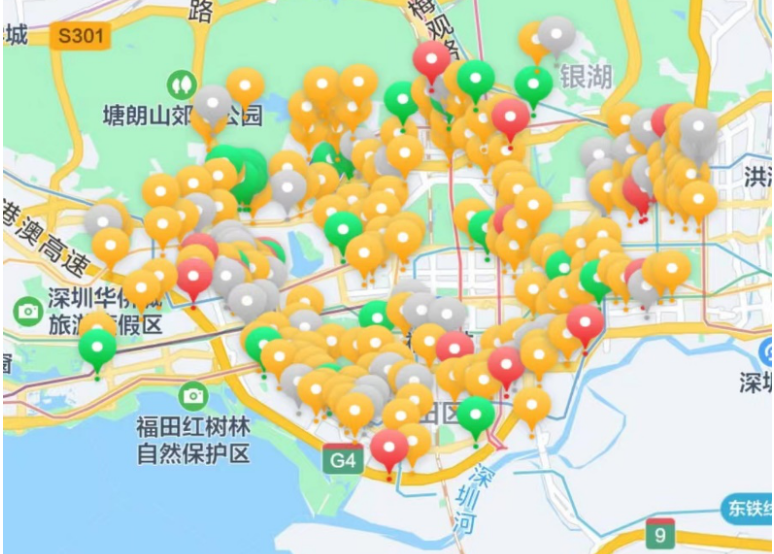This screenshot has width=774, height=554.
Task: Tap the green pin beside 深圳河 label
Action: click(x=476, y=413)
